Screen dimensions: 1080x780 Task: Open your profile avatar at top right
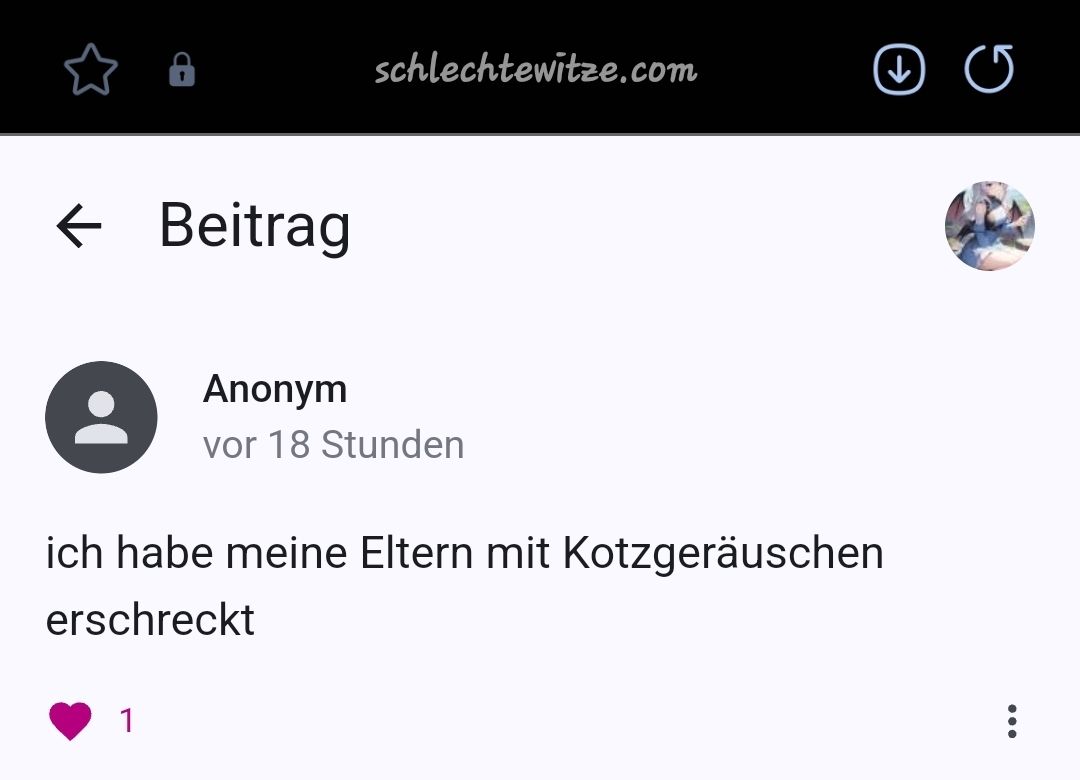(989, 226)
